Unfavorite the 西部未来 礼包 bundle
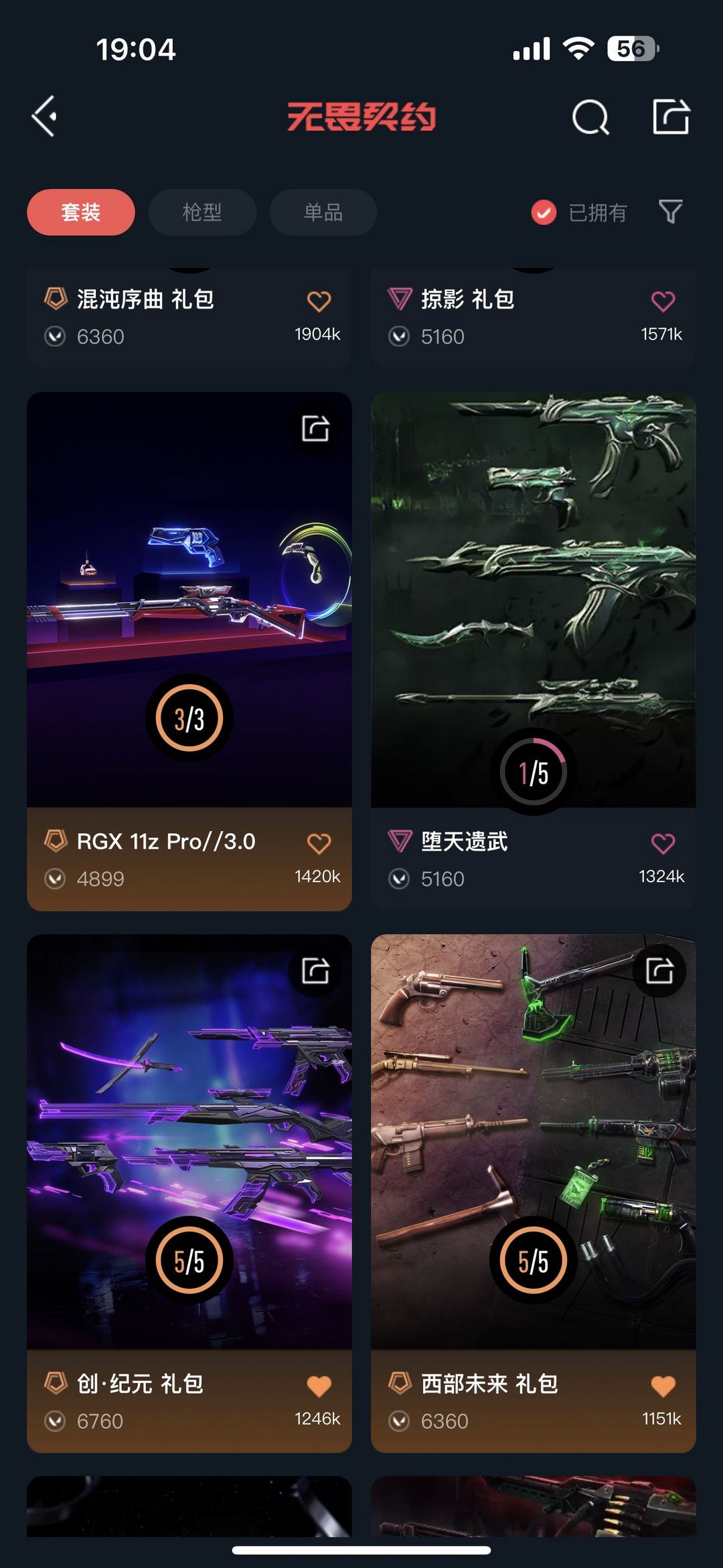 click(663, 1386)
